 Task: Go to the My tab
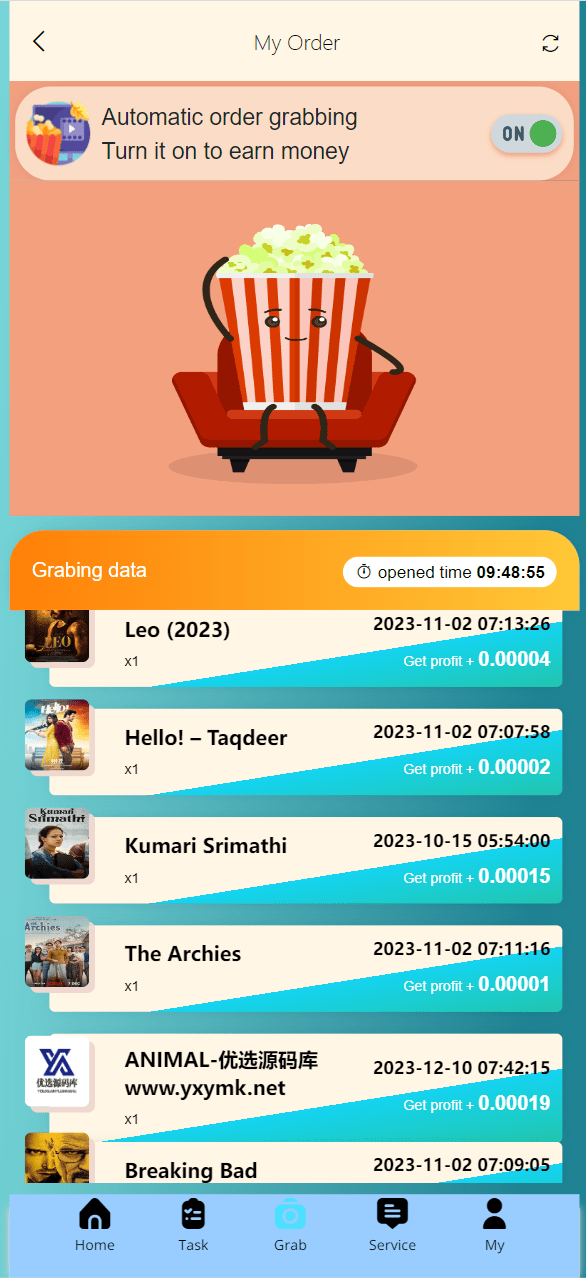click(494, 1225)
